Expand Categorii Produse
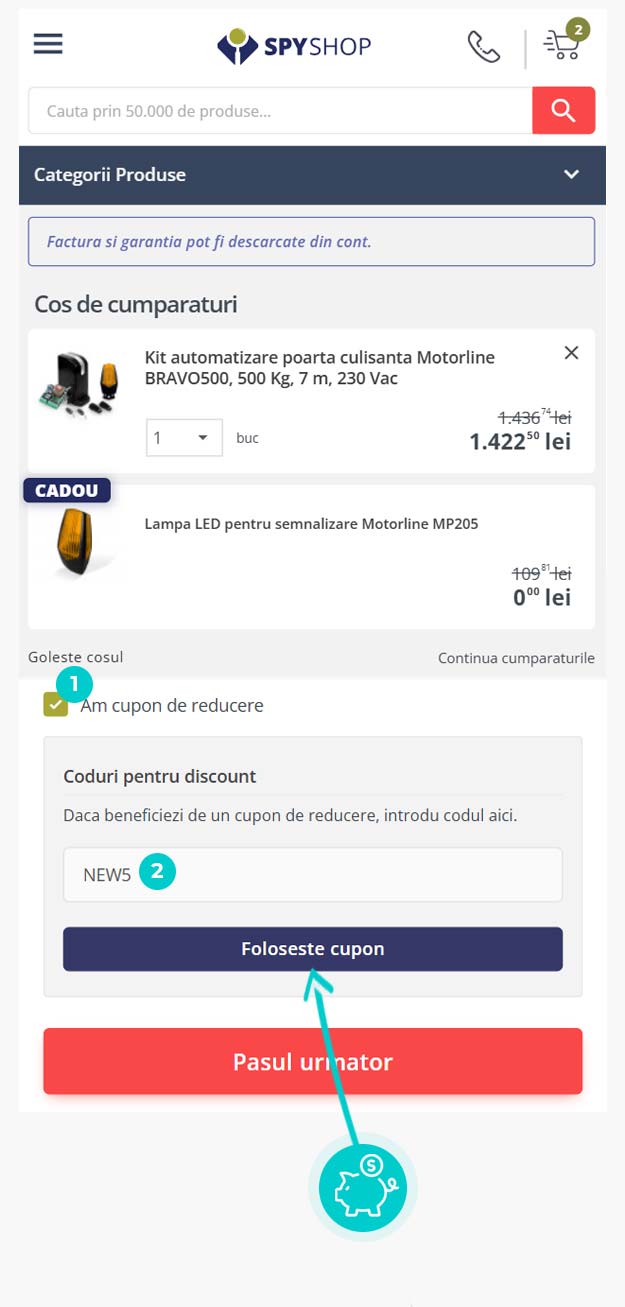Viewport: 625px width, 1307px height. [x=571, y=175]
